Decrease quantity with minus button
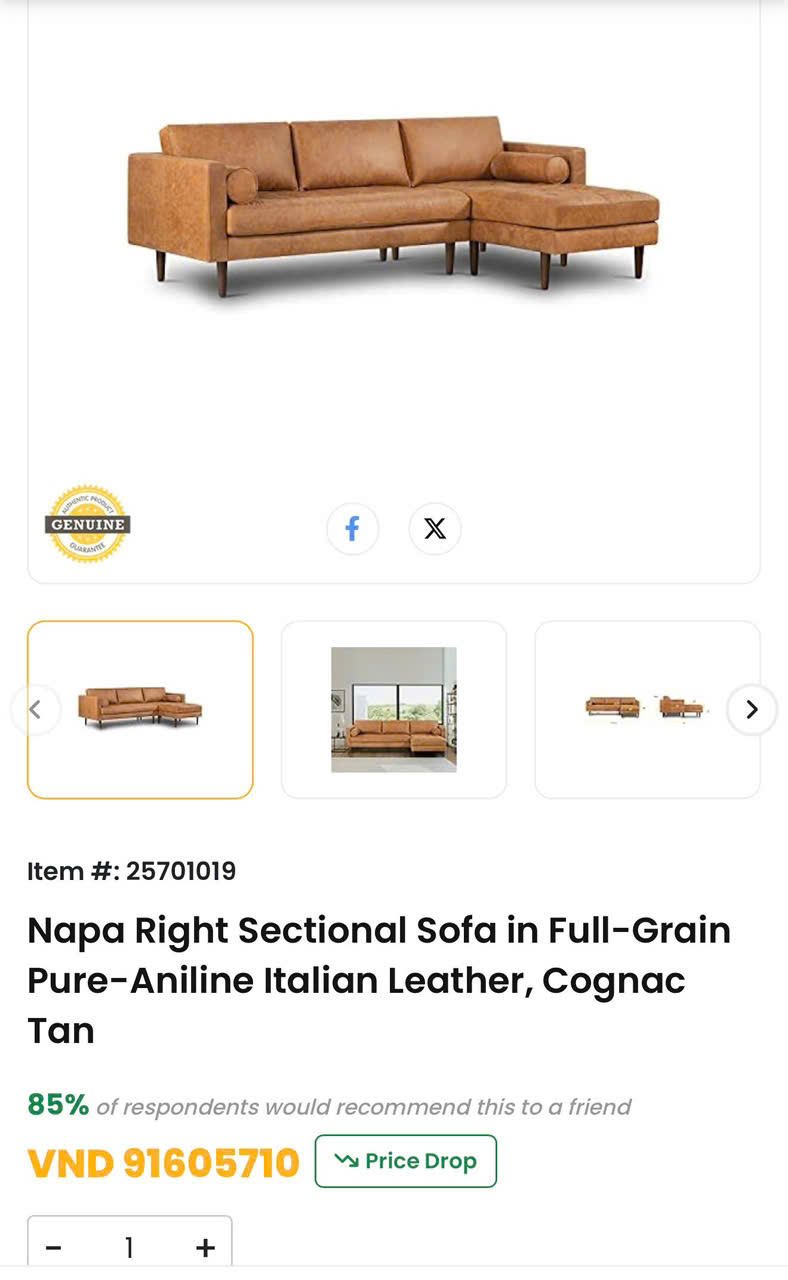 click(x=54, y=1247)
